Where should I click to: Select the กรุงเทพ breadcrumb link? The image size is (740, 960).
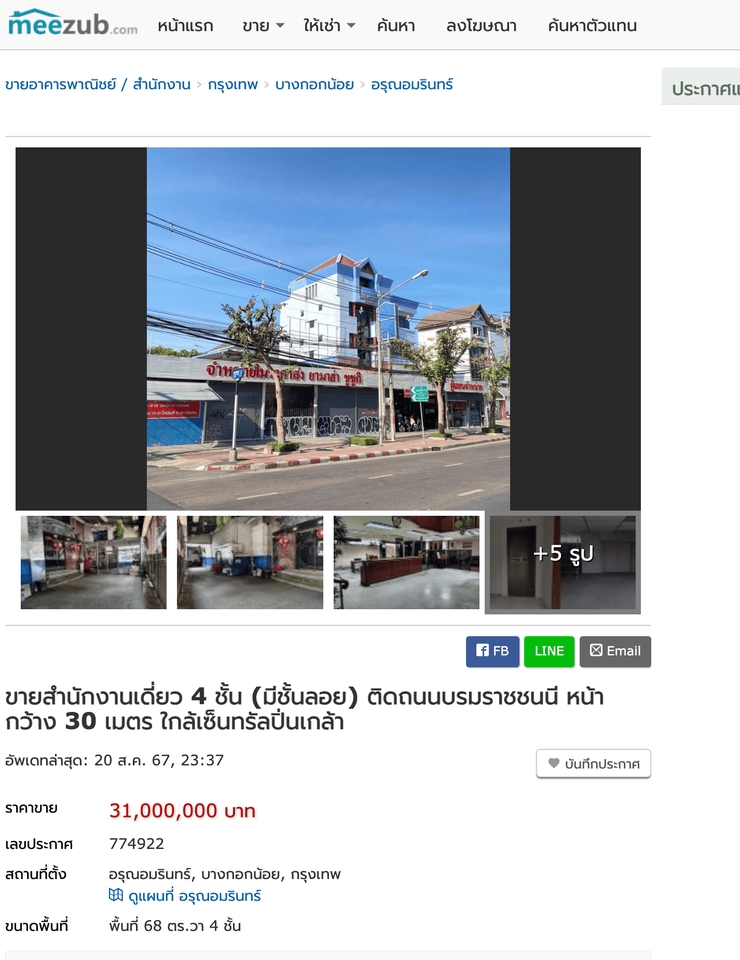(x=232, y=85)
